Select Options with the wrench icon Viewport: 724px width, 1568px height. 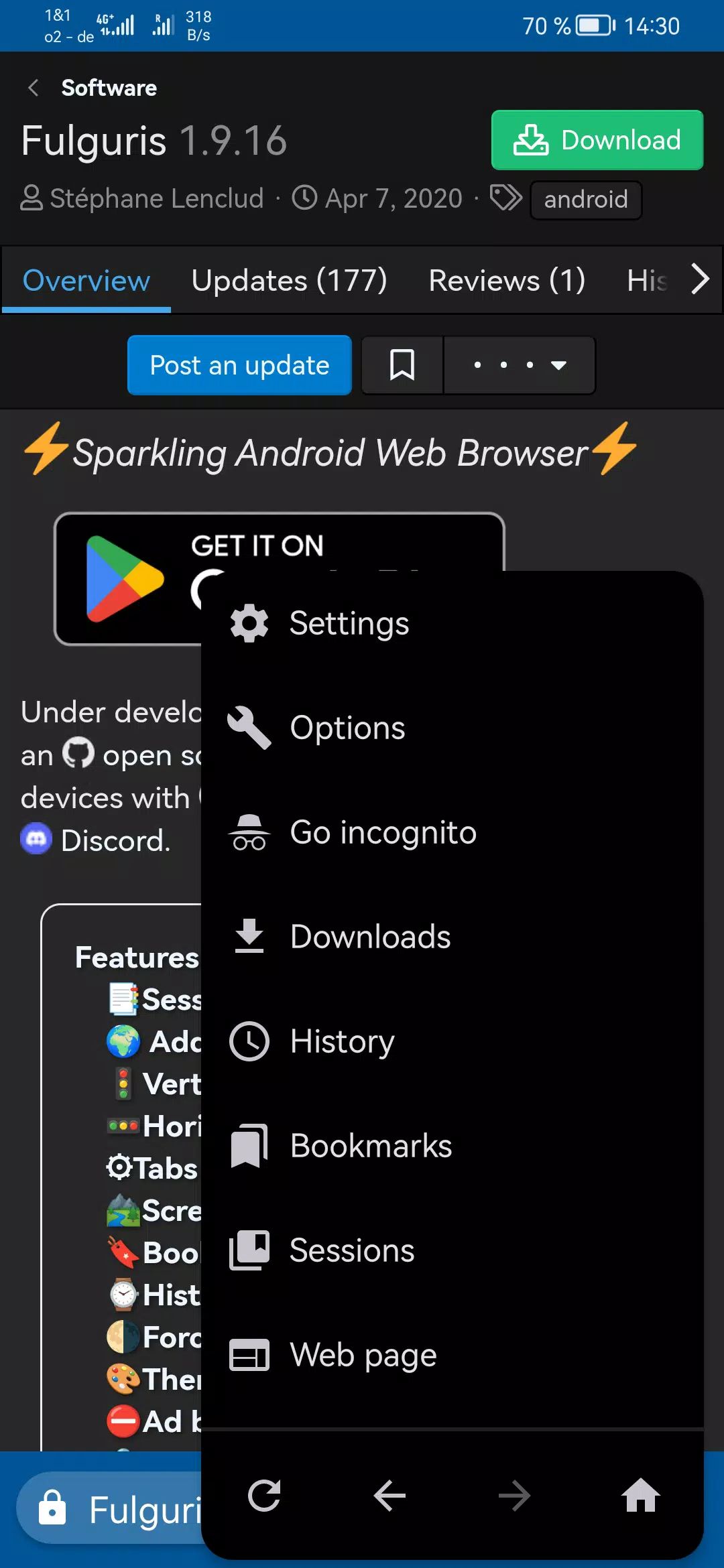click(x=347, y=727)
